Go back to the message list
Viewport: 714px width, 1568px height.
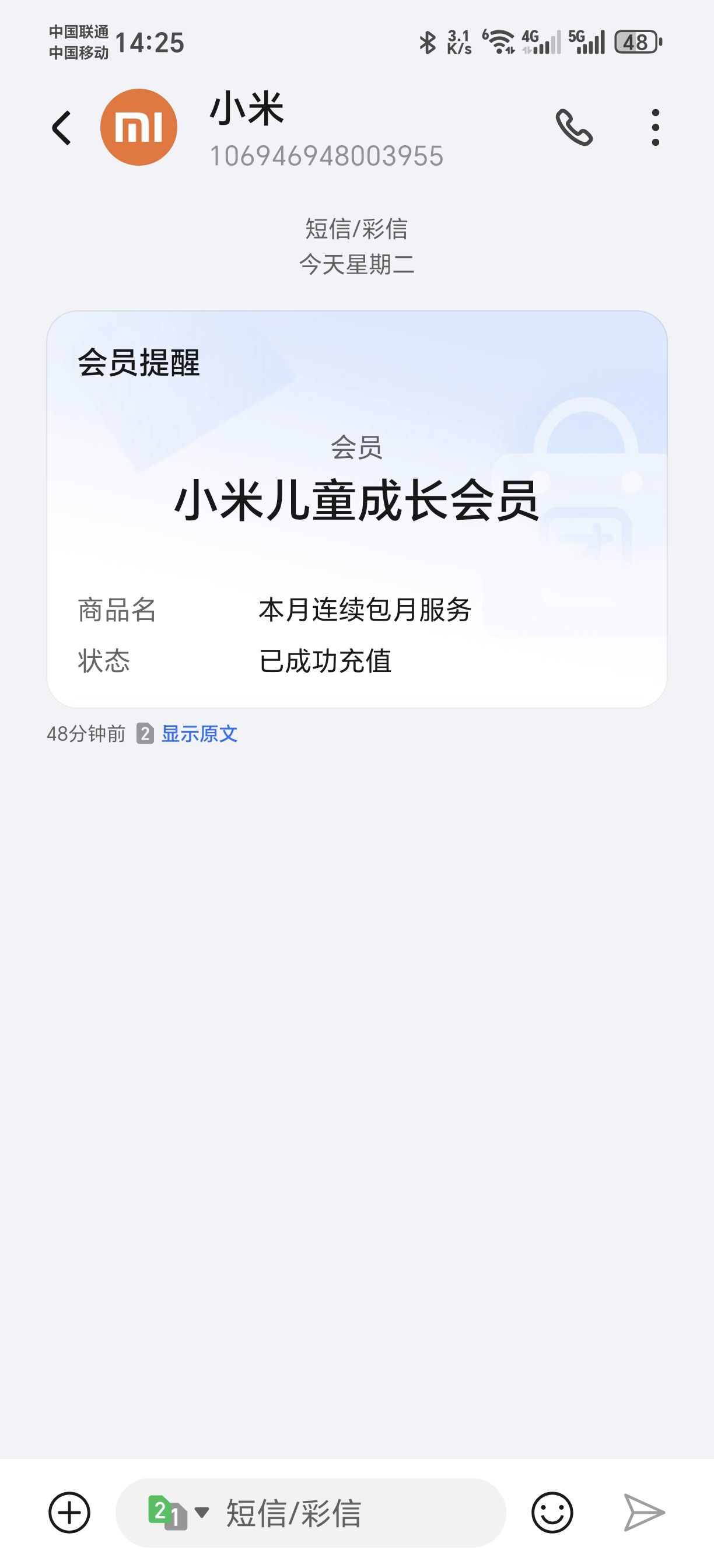coord(61,128)
